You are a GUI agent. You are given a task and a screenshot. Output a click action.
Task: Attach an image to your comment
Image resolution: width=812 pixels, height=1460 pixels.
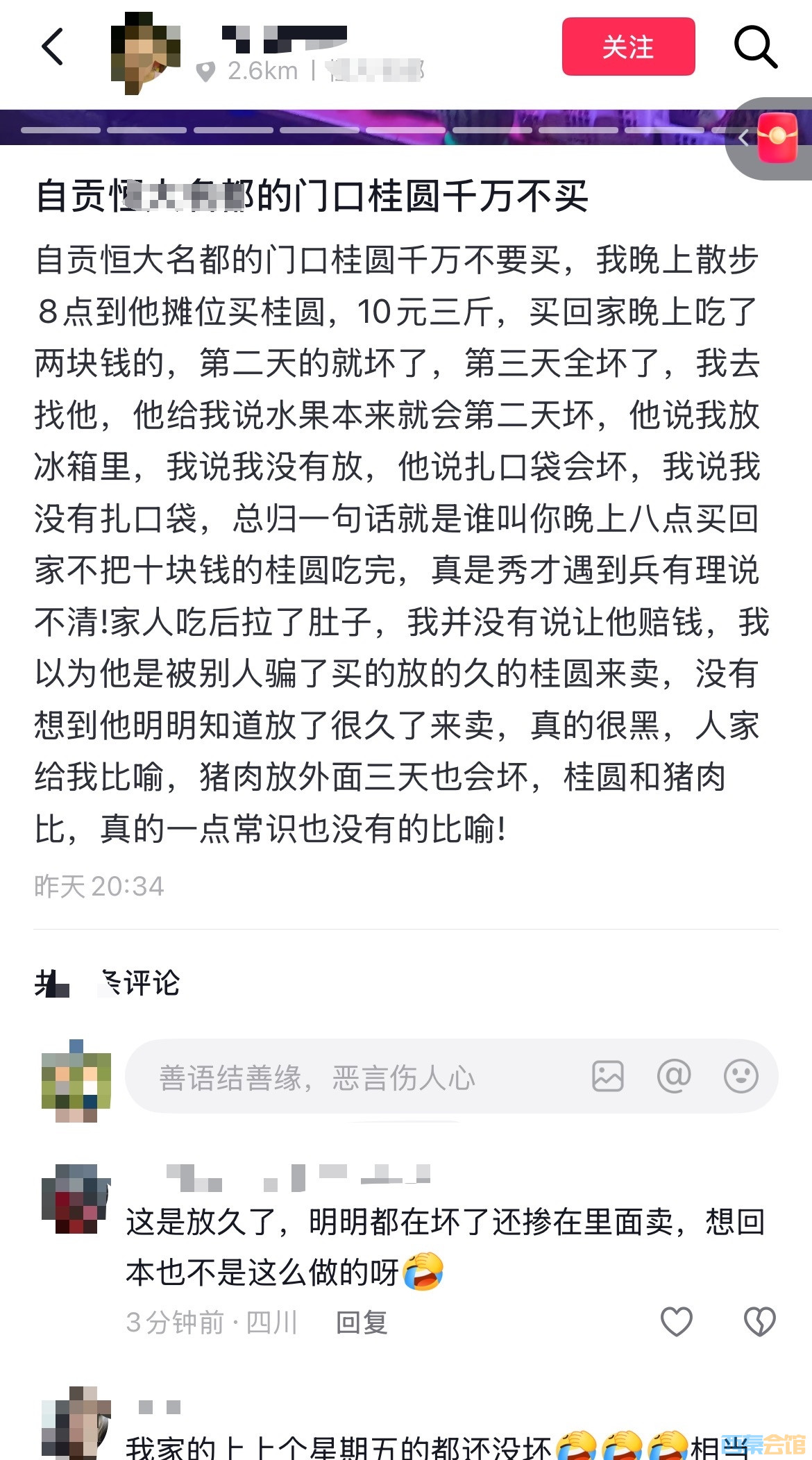point(607,1077)
